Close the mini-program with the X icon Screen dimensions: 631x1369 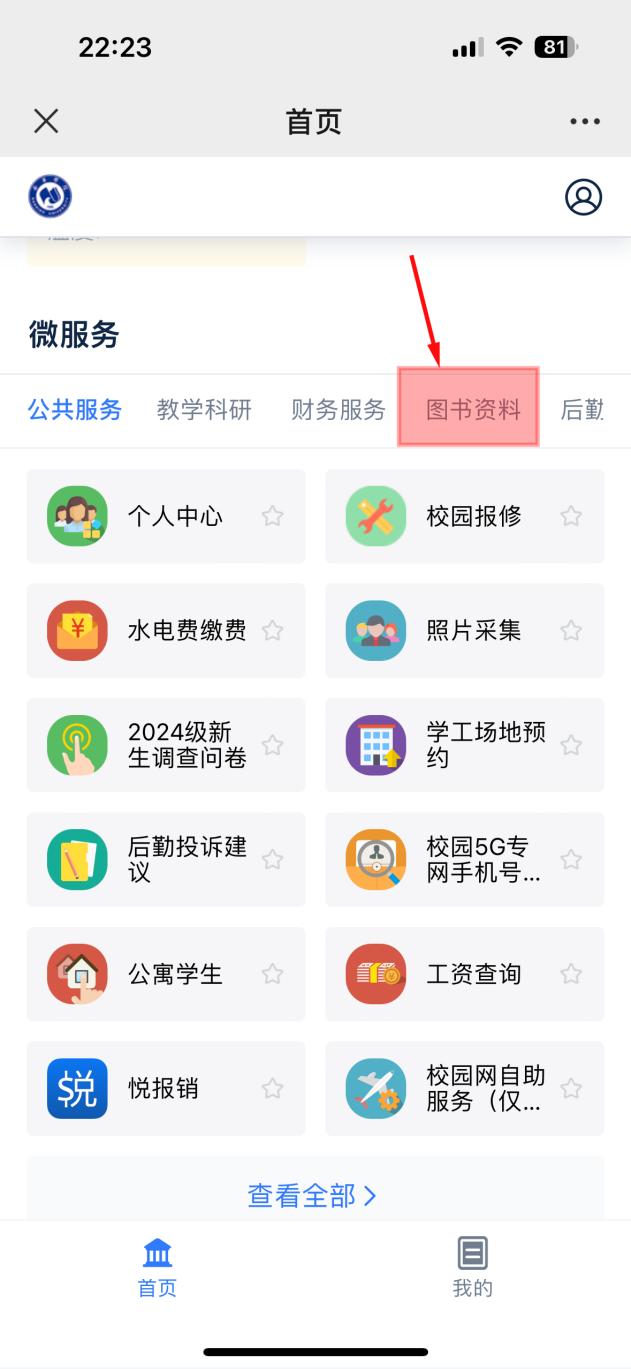click(x=46, y=122)
